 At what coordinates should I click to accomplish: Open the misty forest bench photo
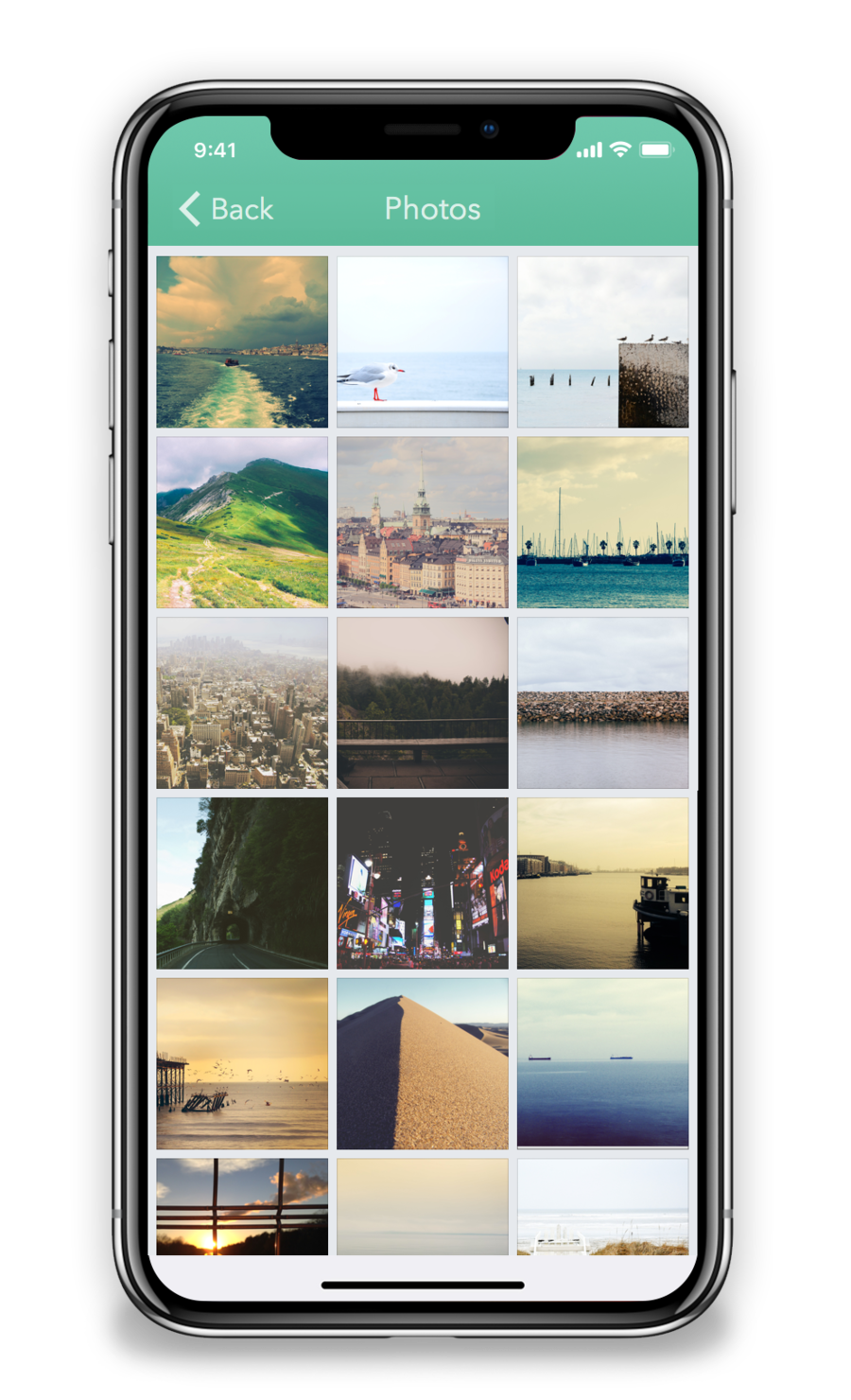click(x=422, y=703)
